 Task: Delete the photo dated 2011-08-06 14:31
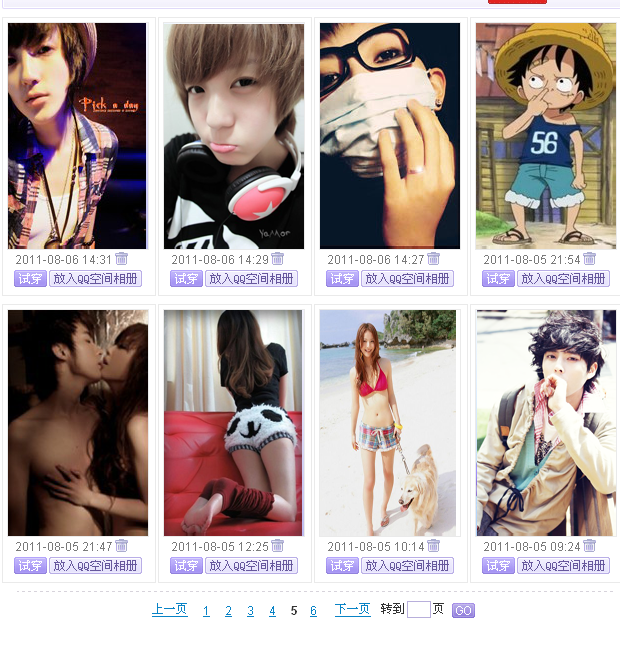[x=122, y=259]
